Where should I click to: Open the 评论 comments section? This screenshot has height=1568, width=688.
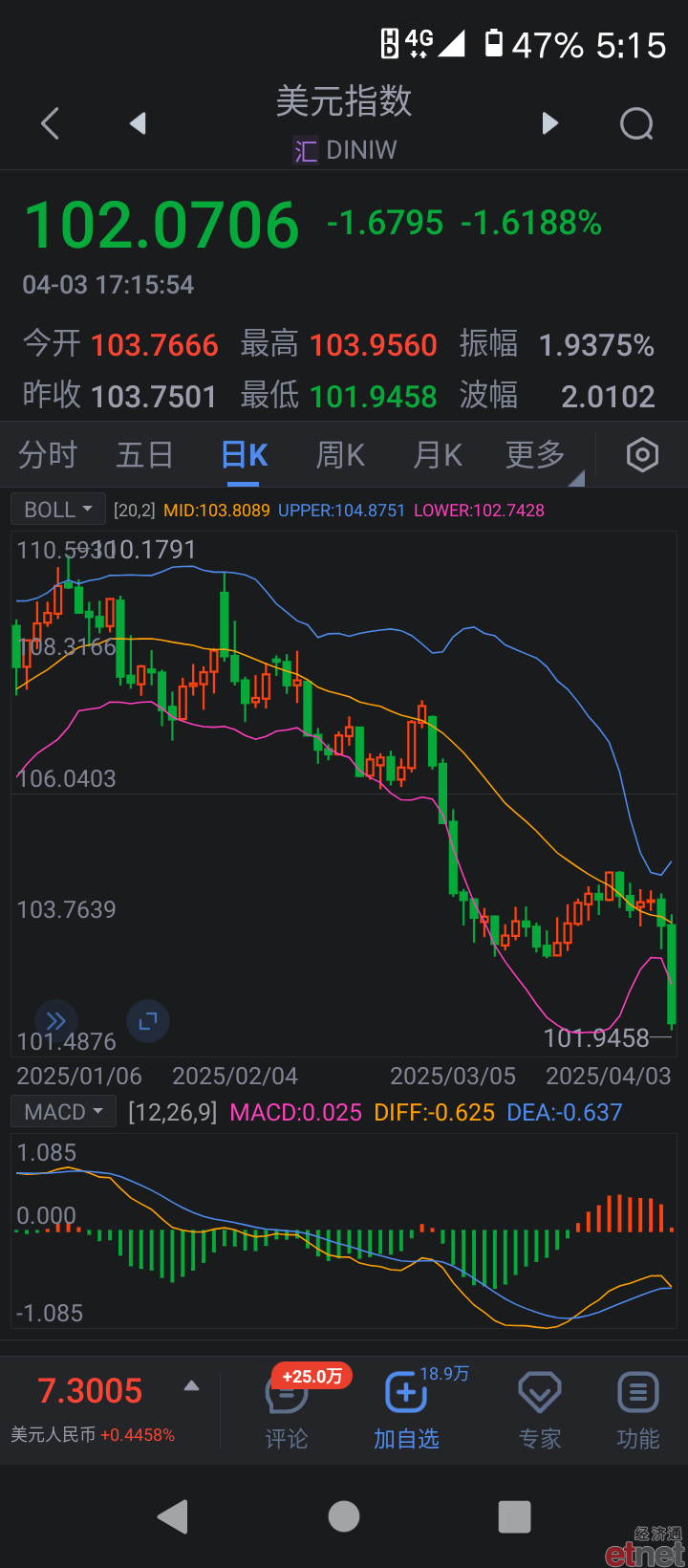287,1410
